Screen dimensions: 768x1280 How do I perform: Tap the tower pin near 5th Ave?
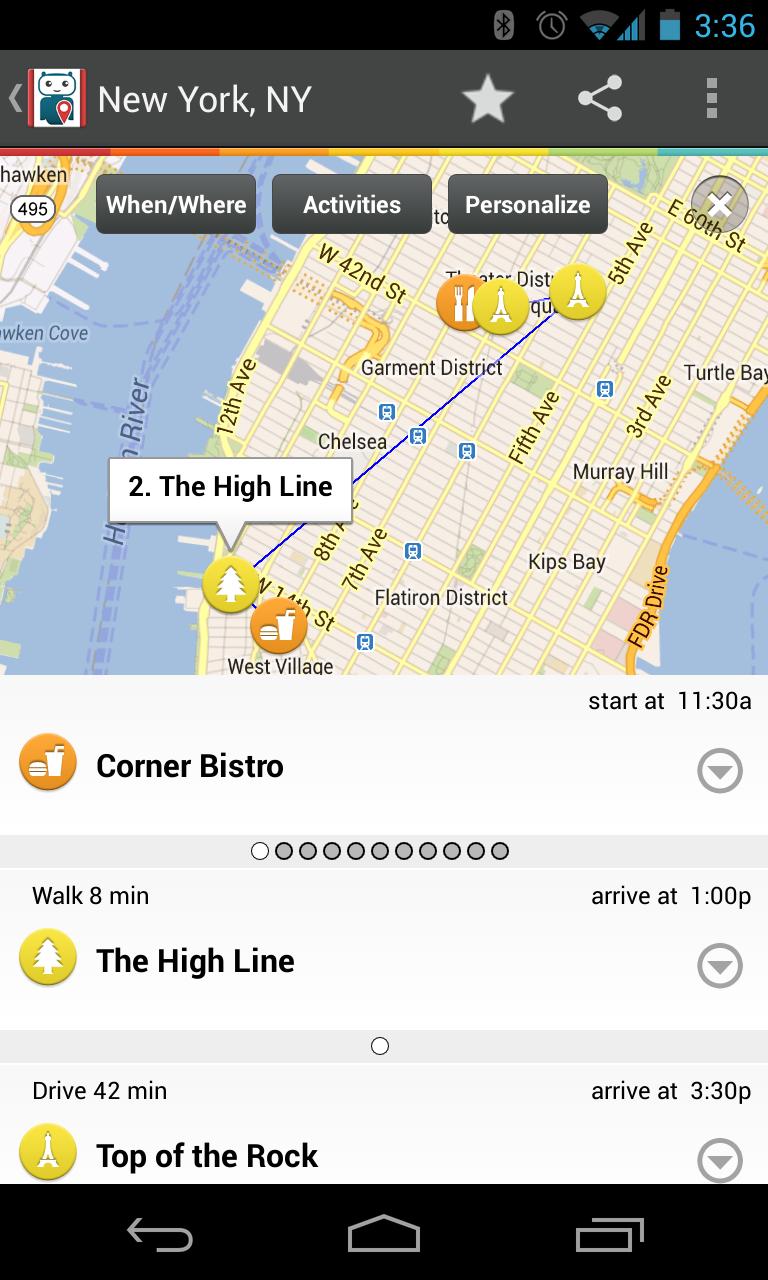pos(578,291)
